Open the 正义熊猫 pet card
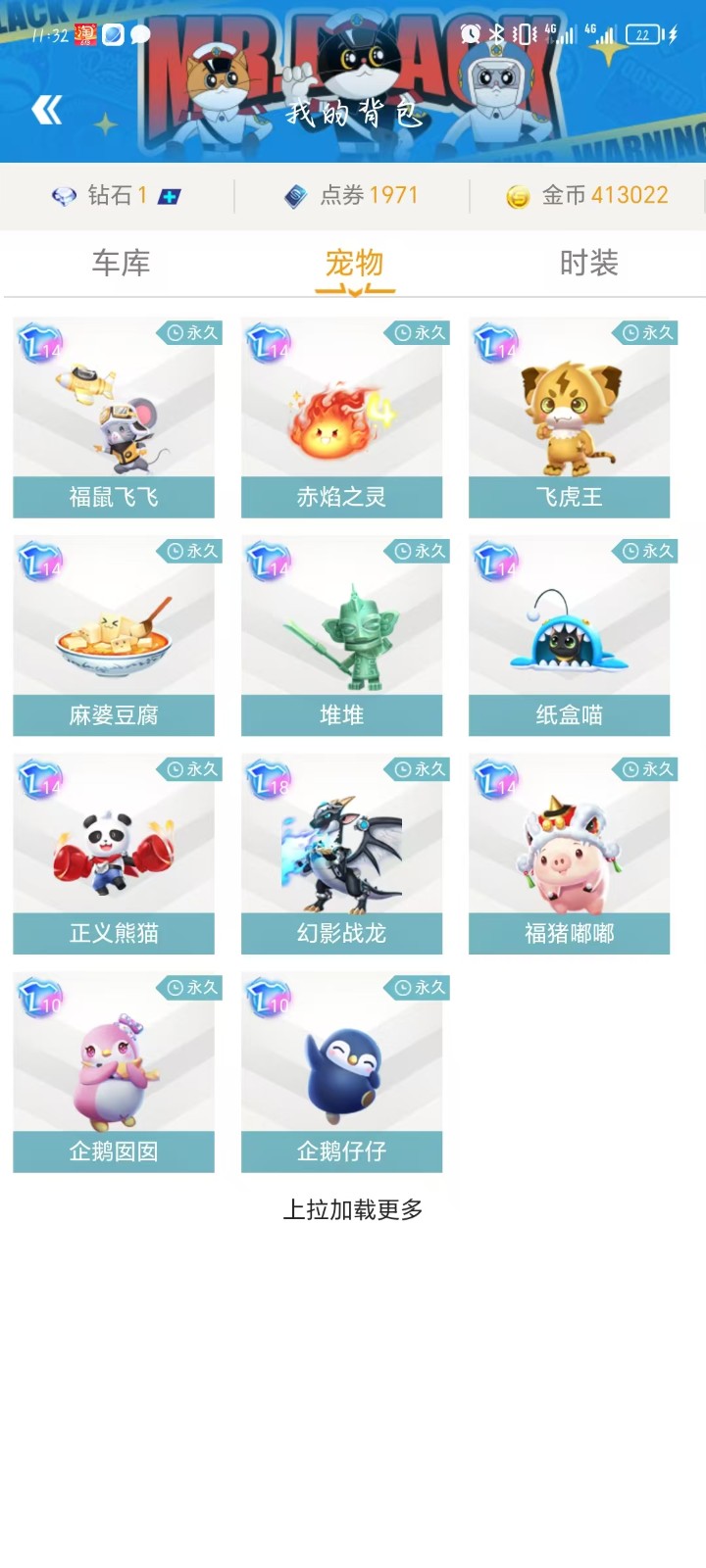 point(114,855)
